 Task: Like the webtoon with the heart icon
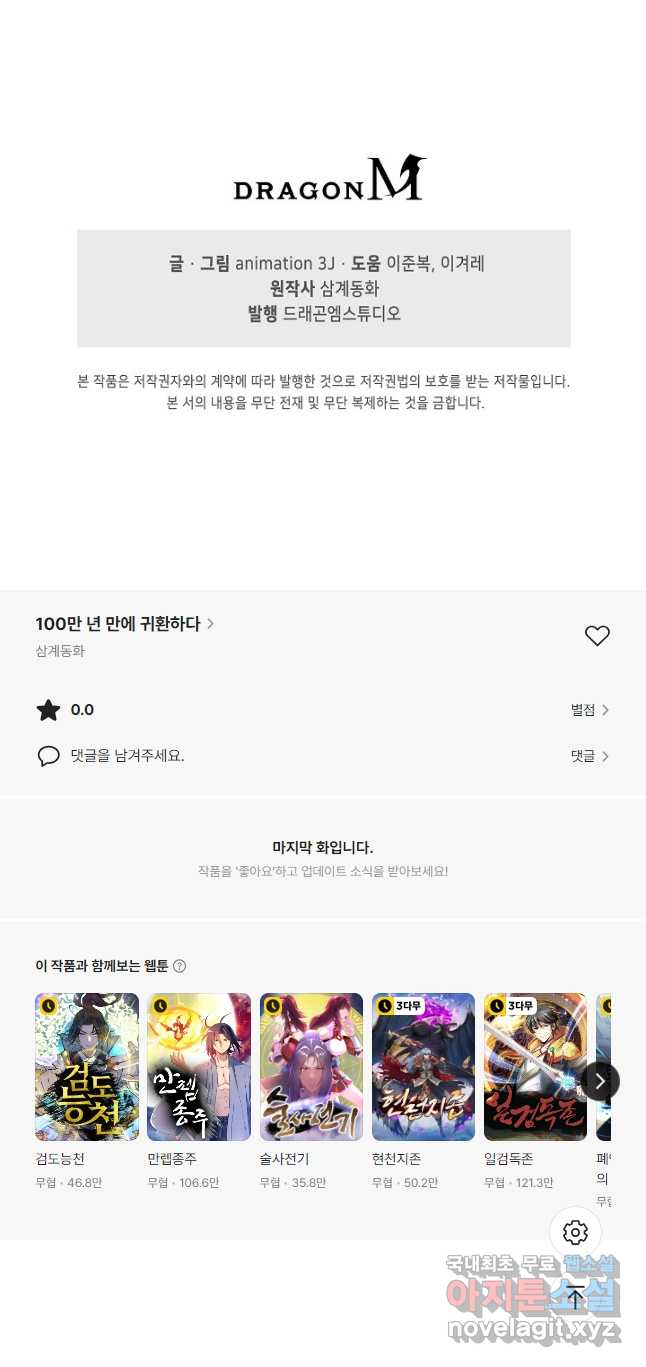[x=597, y=636]
